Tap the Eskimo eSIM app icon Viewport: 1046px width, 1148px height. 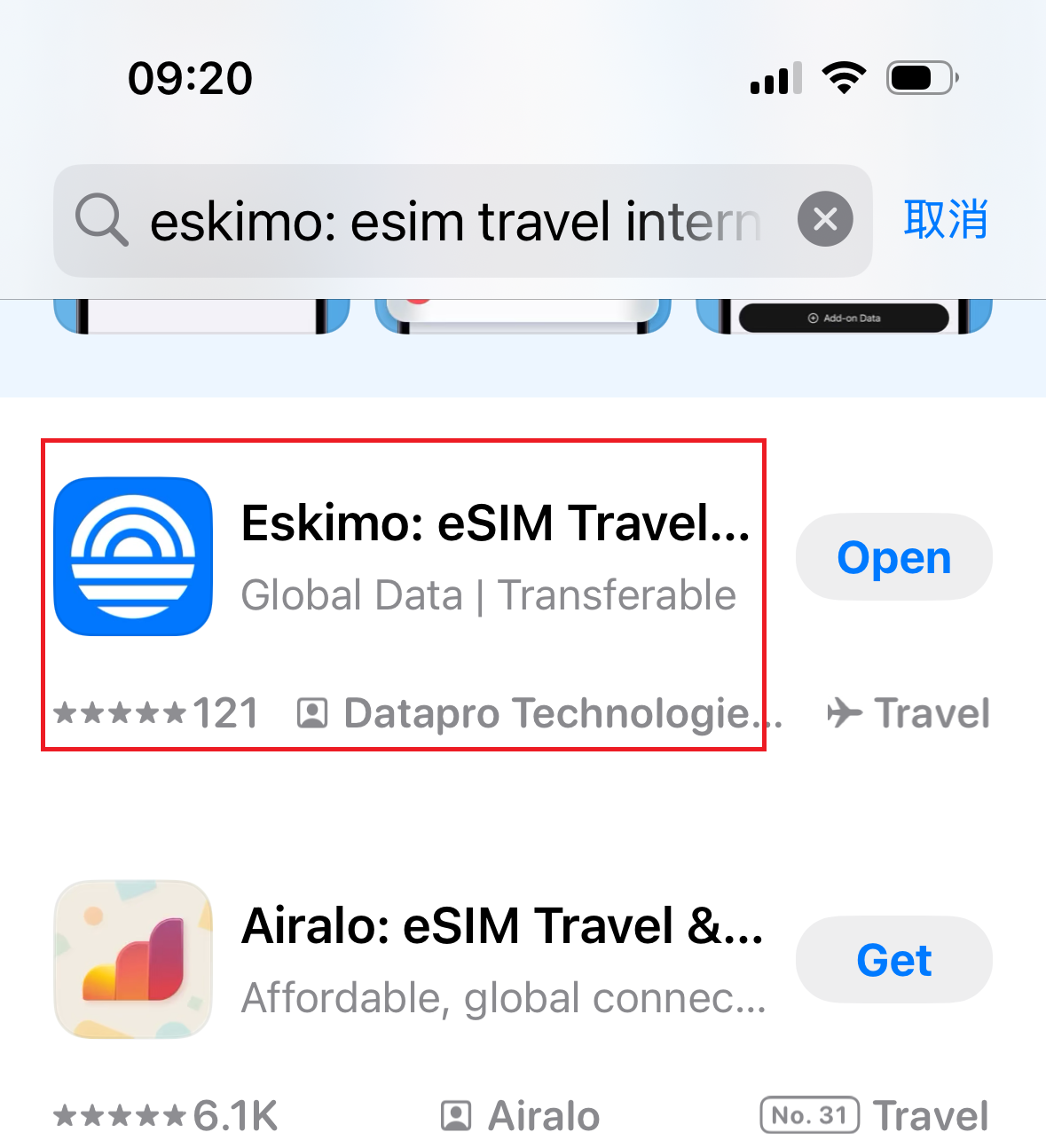[133, 556]
